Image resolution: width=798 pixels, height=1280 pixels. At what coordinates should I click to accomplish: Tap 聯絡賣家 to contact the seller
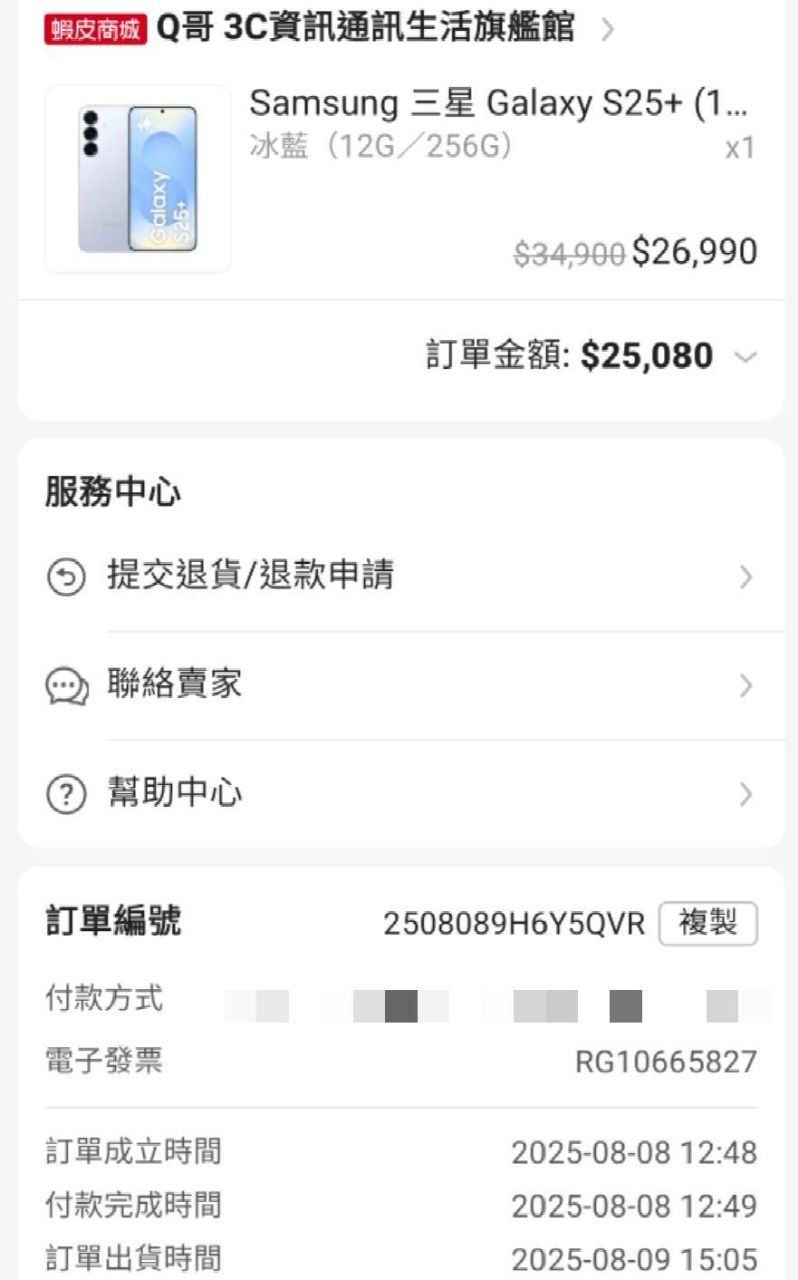click(x=400, y=686)
